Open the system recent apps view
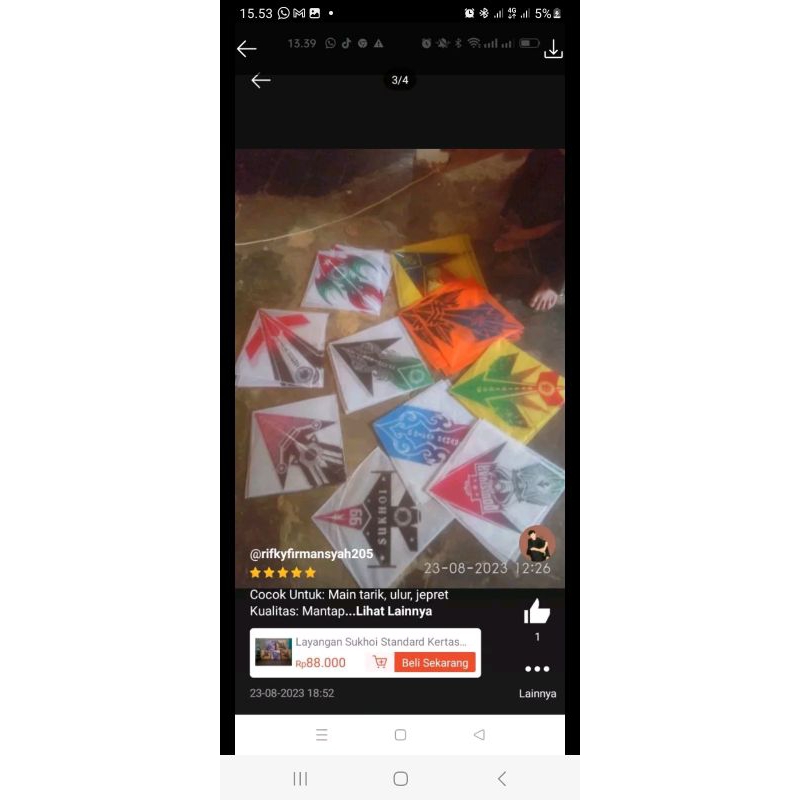Screen dimensions: 800x800 [300, 778]
